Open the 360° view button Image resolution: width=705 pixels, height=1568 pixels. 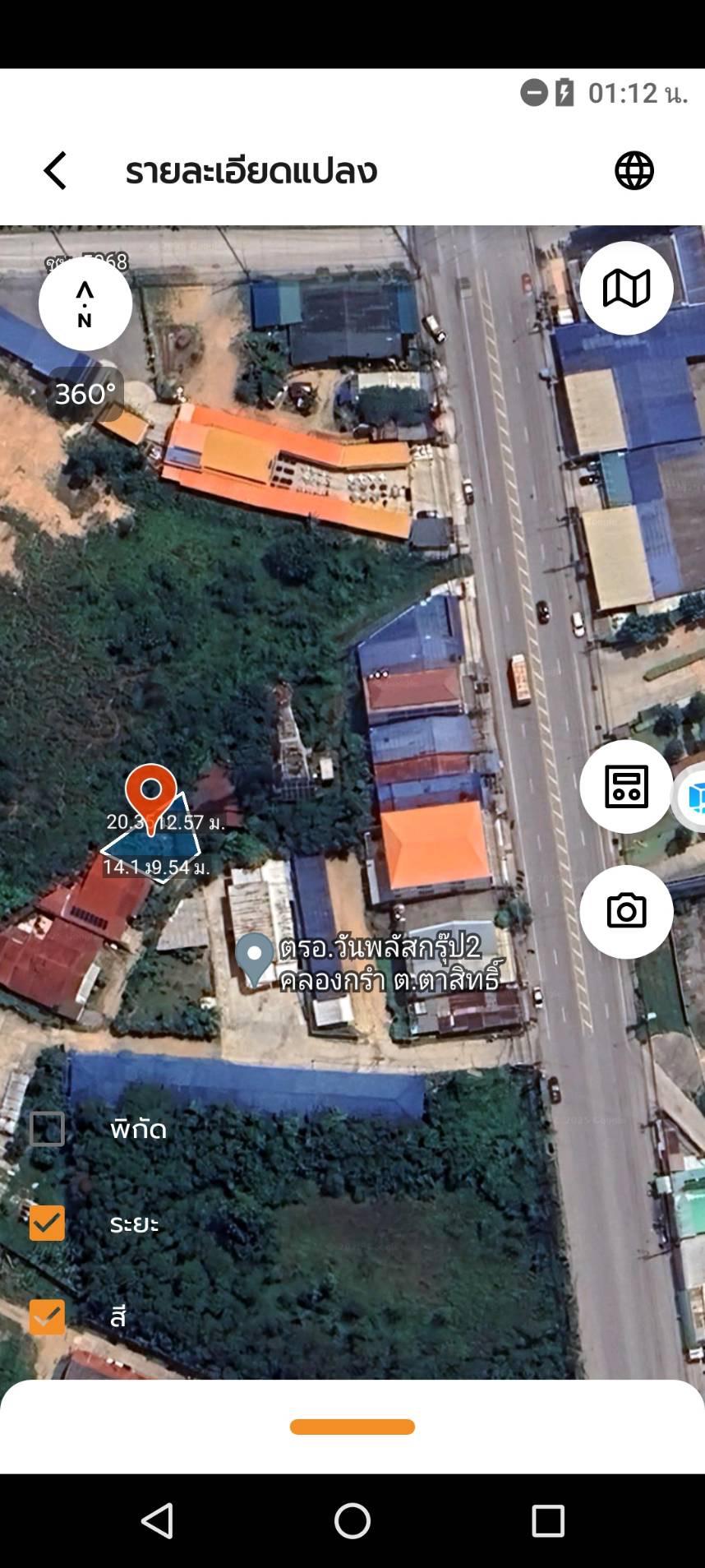point(85,394)
